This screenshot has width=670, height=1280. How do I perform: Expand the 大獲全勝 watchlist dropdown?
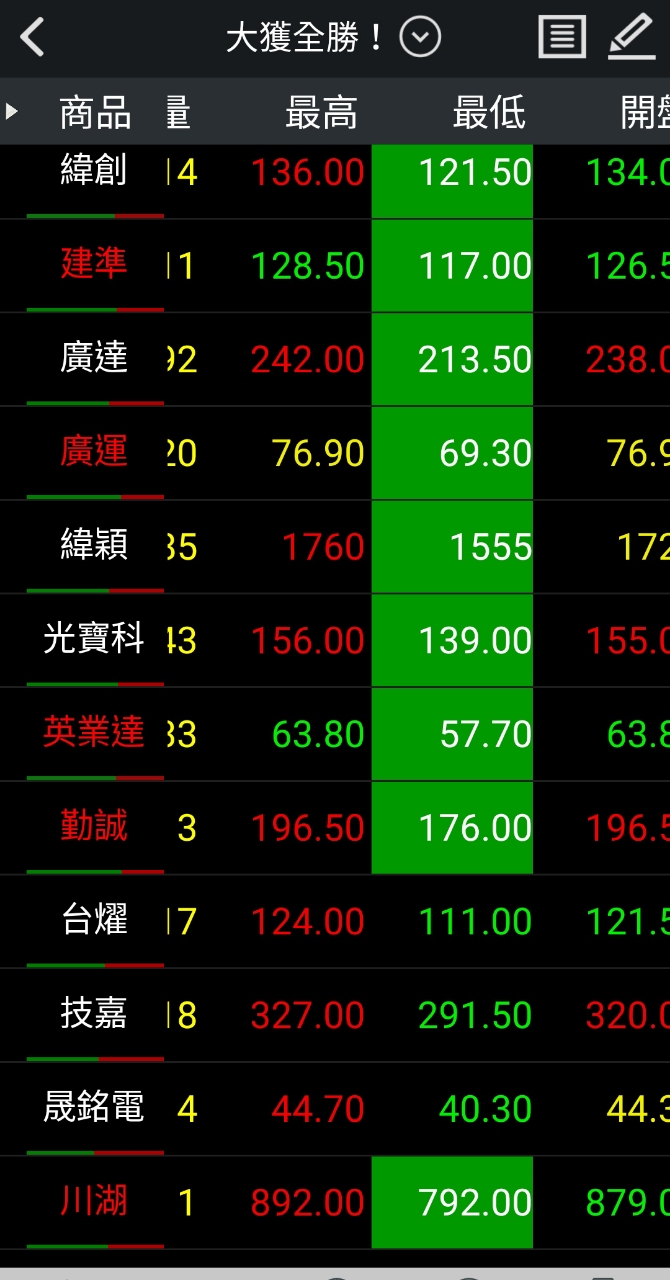click(420, 38)
